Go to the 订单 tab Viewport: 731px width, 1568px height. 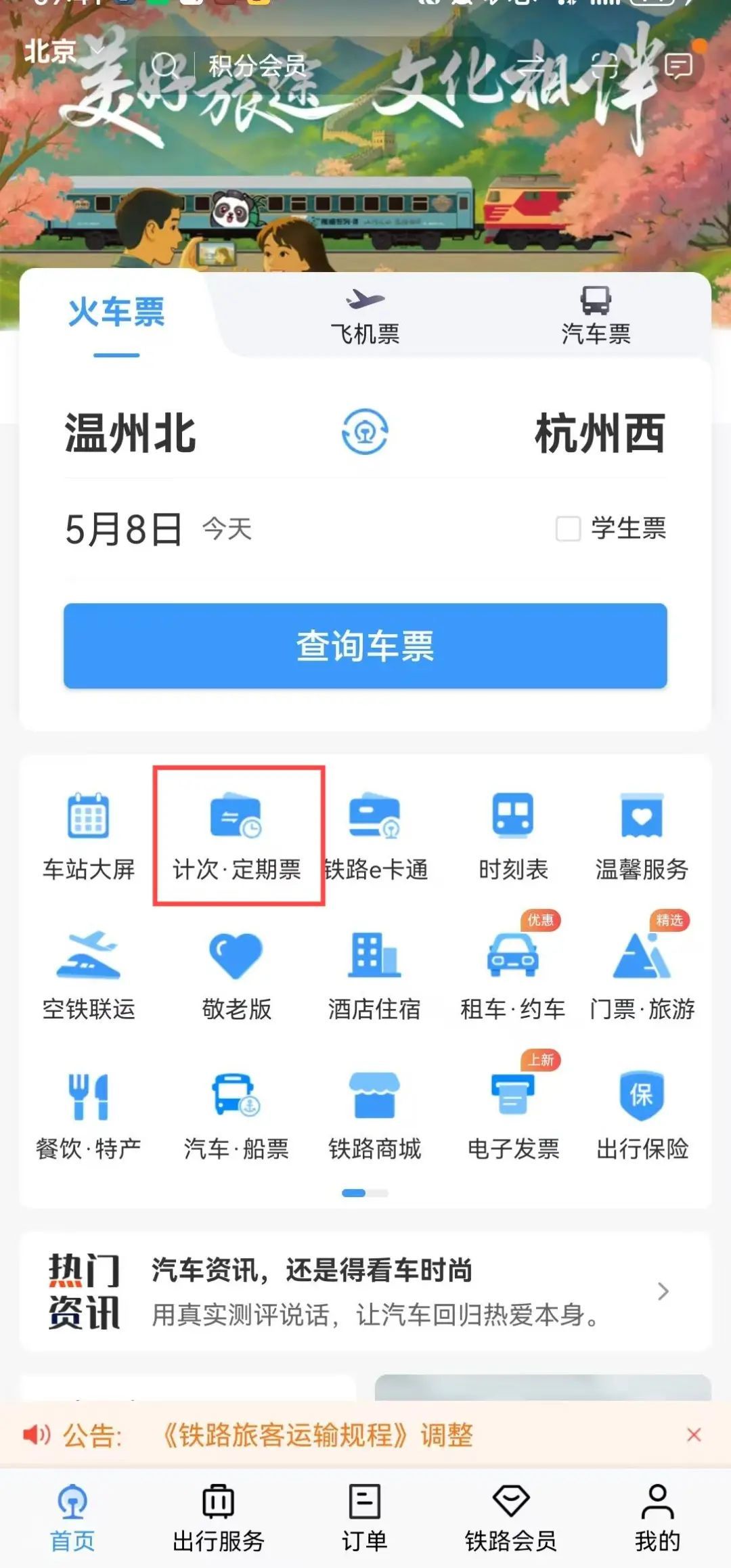tap(365, 1518)
